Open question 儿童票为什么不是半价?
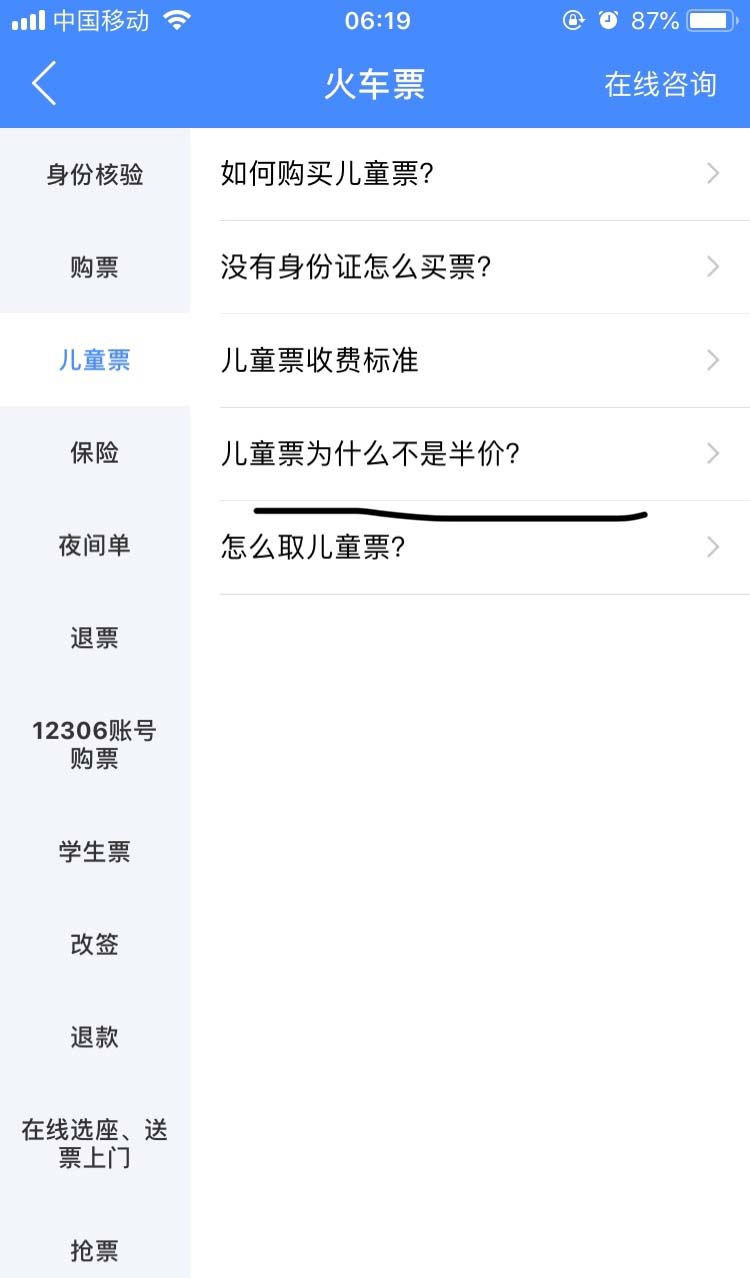The width and height of the screenshot is (750, 1278). pyautogui.click(x=470, y=454)
